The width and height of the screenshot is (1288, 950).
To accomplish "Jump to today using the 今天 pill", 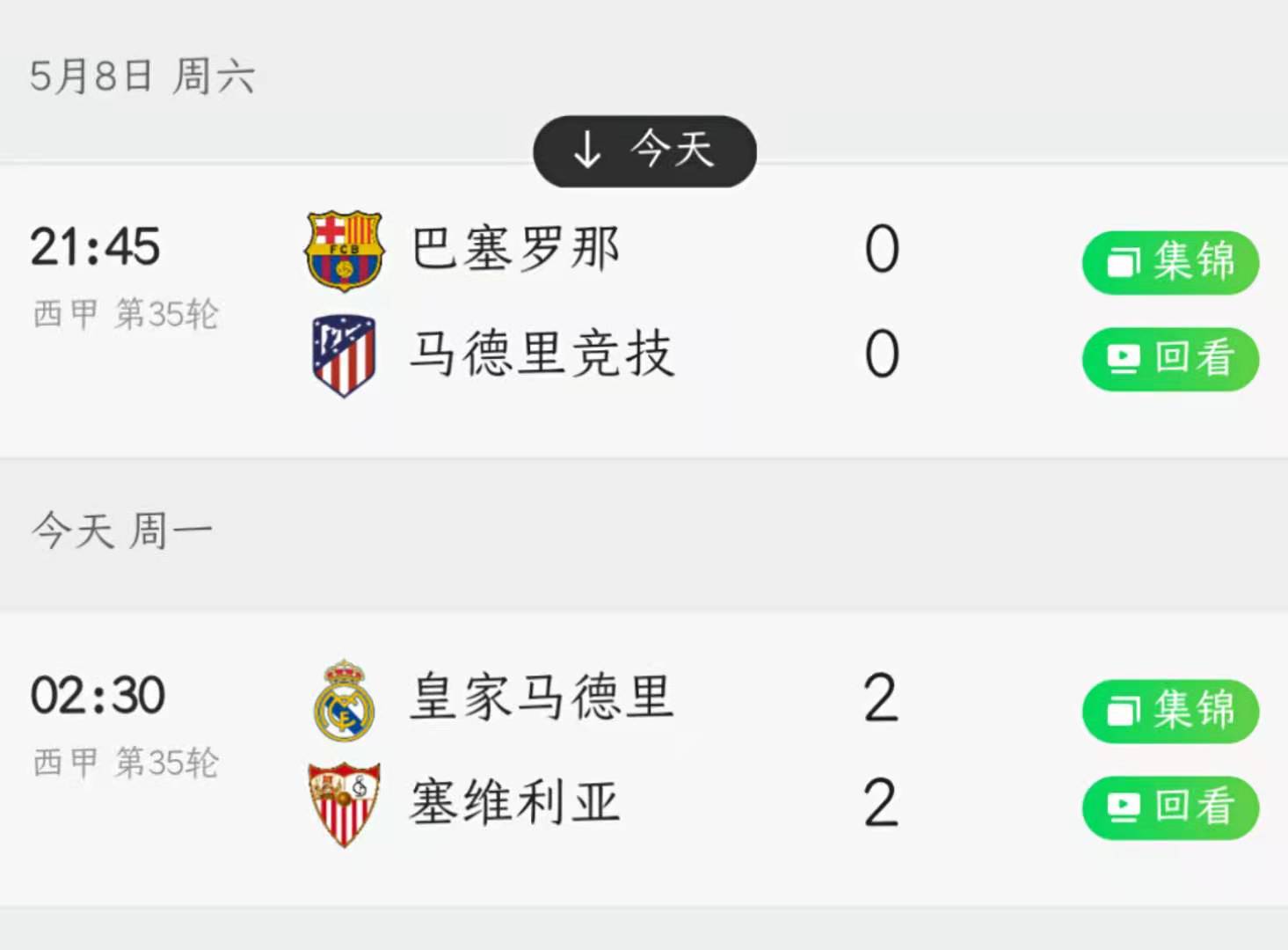I will 644,150.
